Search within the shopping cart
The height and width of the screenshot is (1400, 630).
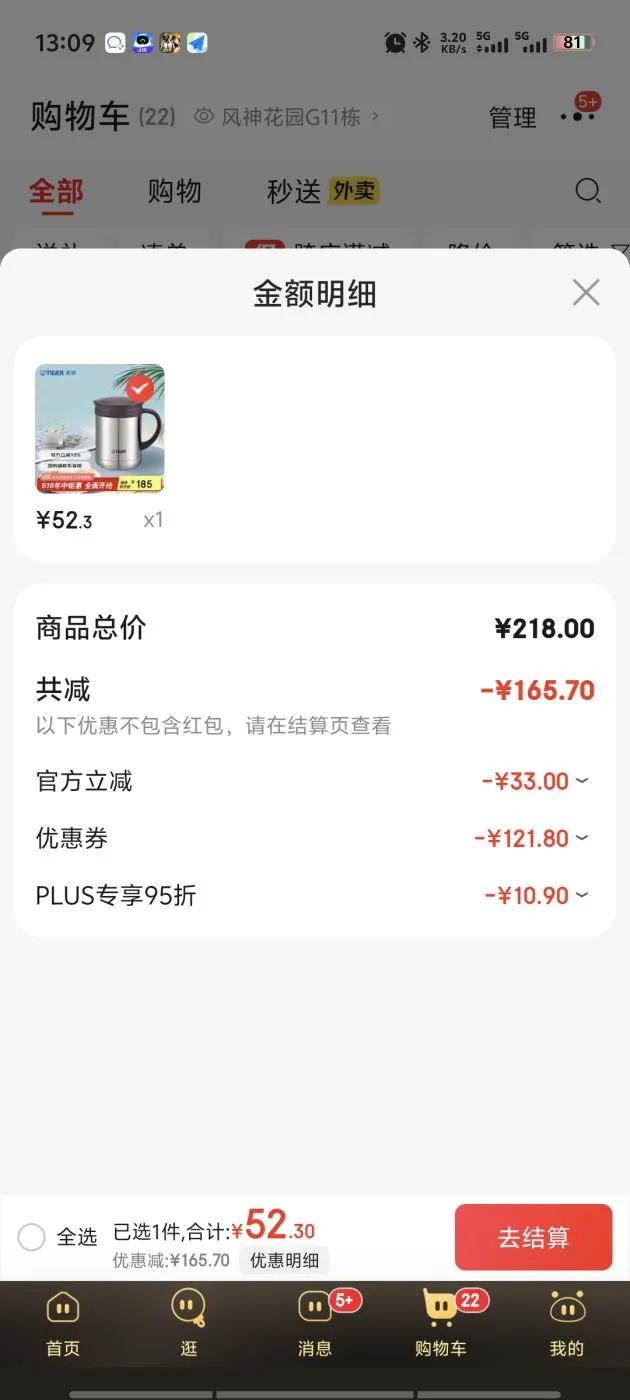[x=588, y=191]
